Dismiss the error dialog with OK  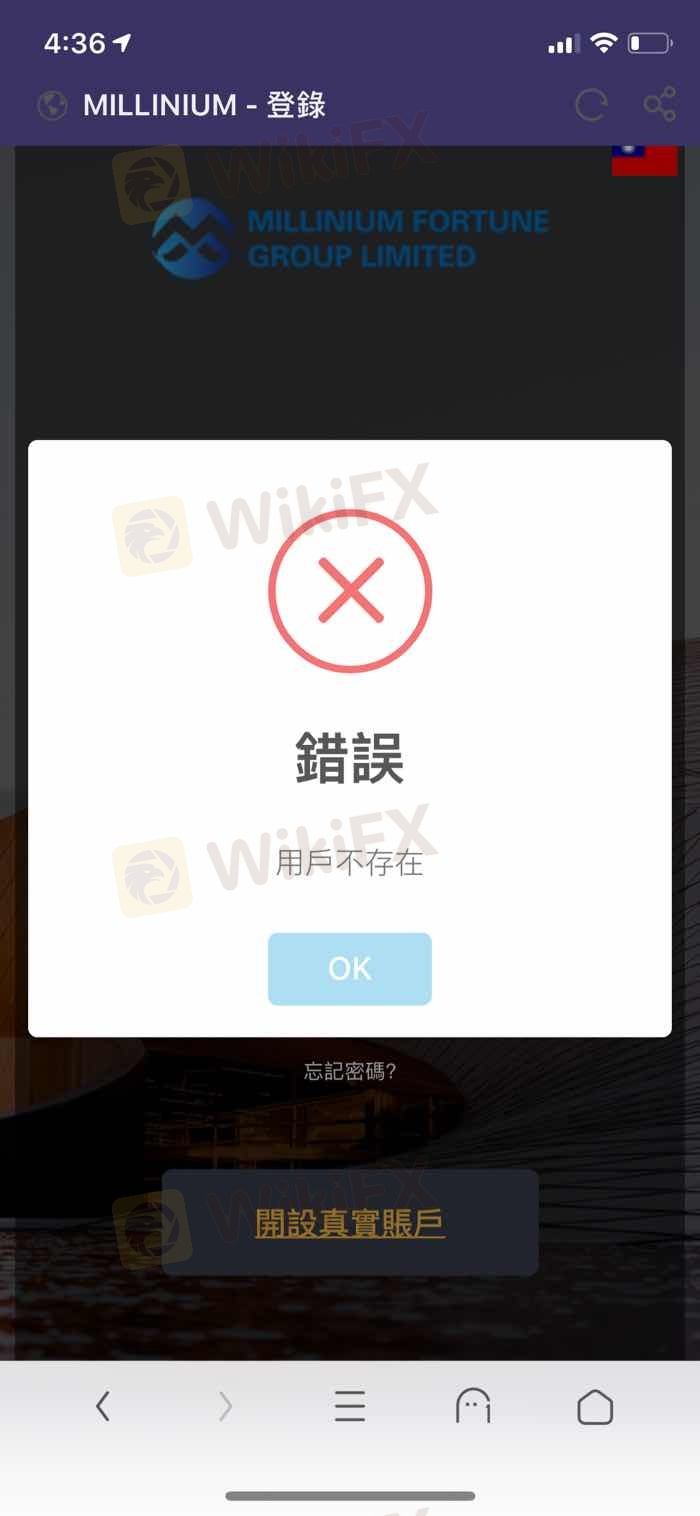(349, 968)
